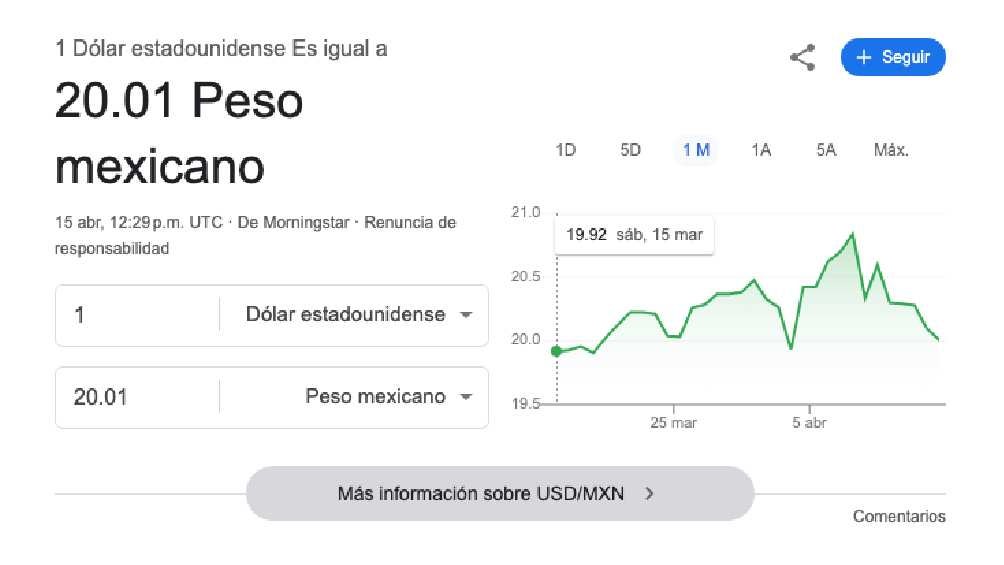Switch chart to 1D range
Image resolution: width=1004 pixels, height=565 pixels.
[x=565, y=150]
